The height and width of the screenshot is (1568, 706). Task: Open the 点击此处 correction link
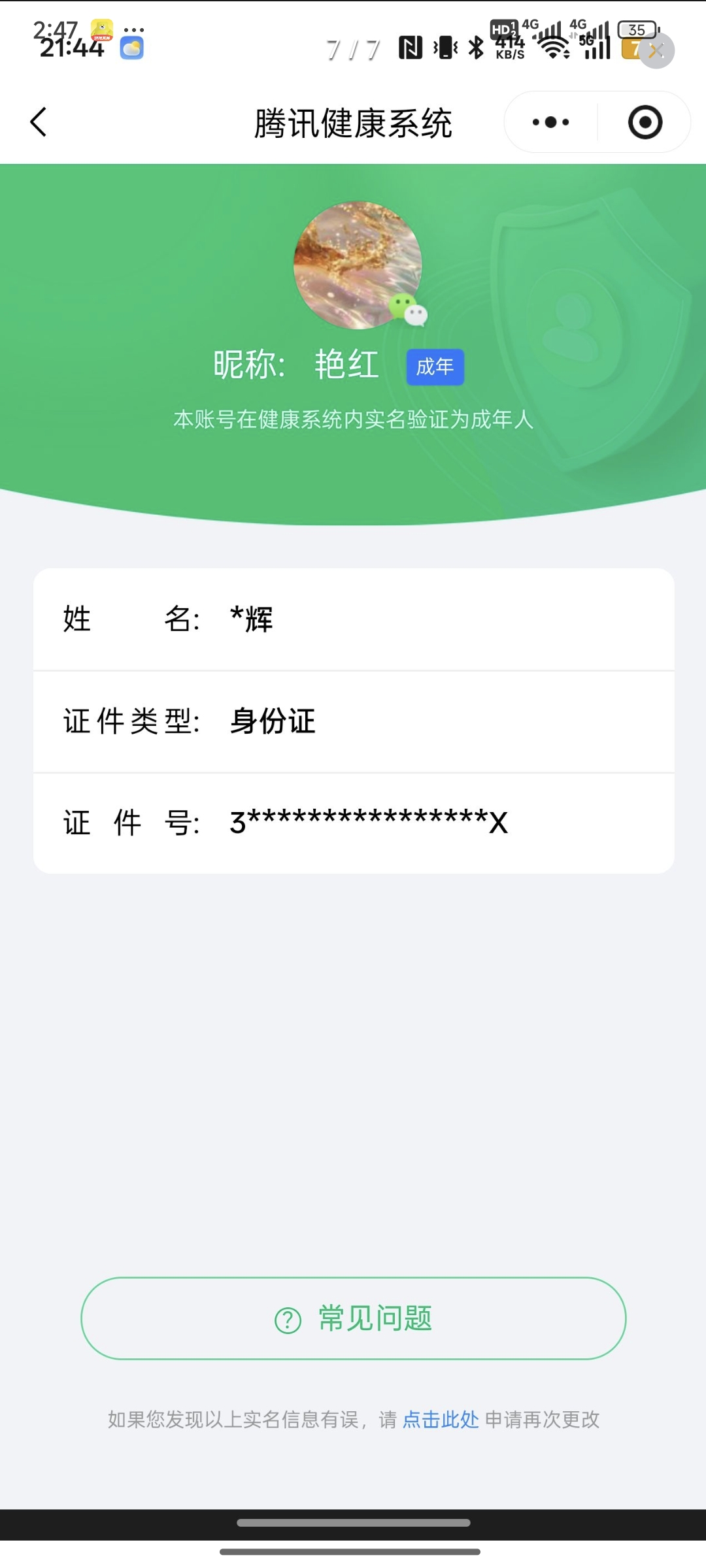click(x=441, y=1419)
